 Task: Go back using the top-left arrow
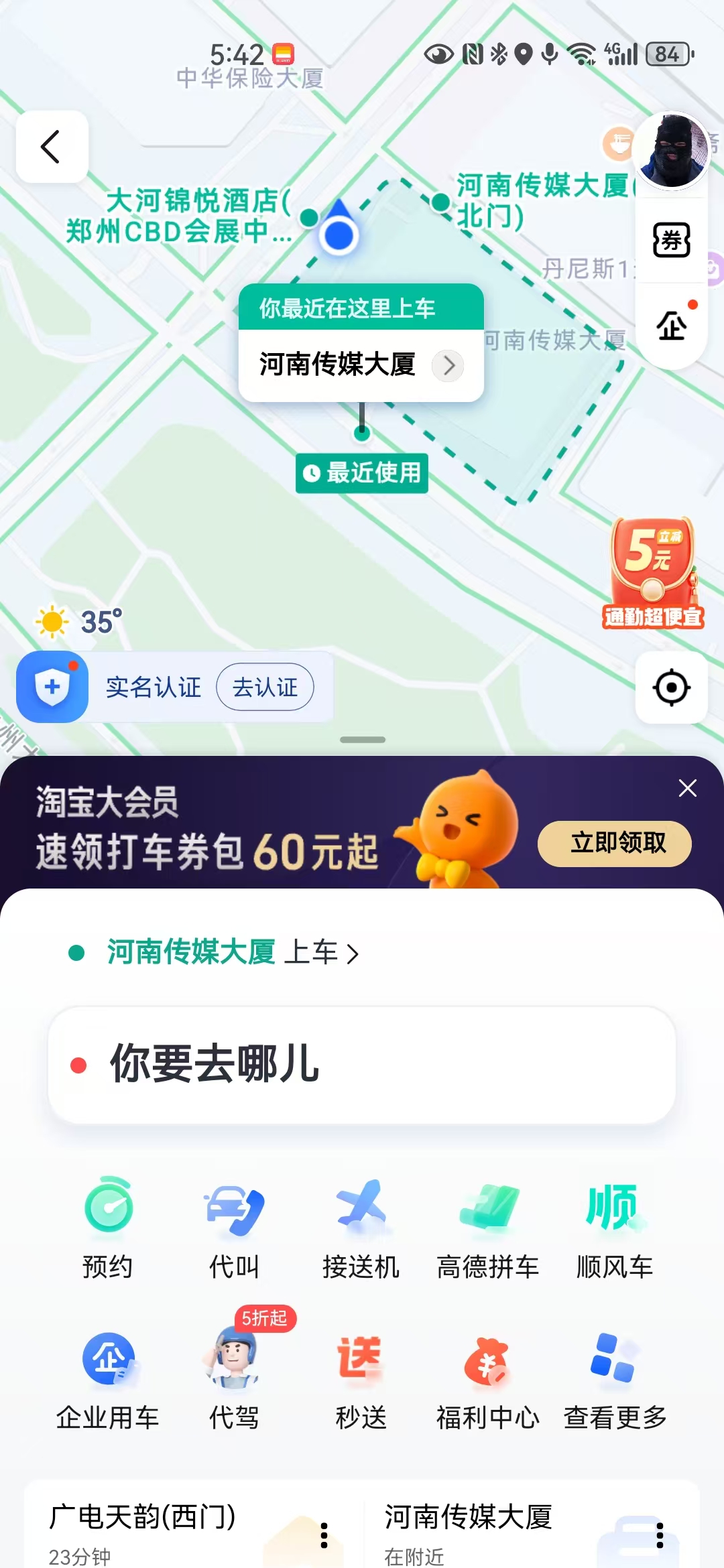(52, 147)
